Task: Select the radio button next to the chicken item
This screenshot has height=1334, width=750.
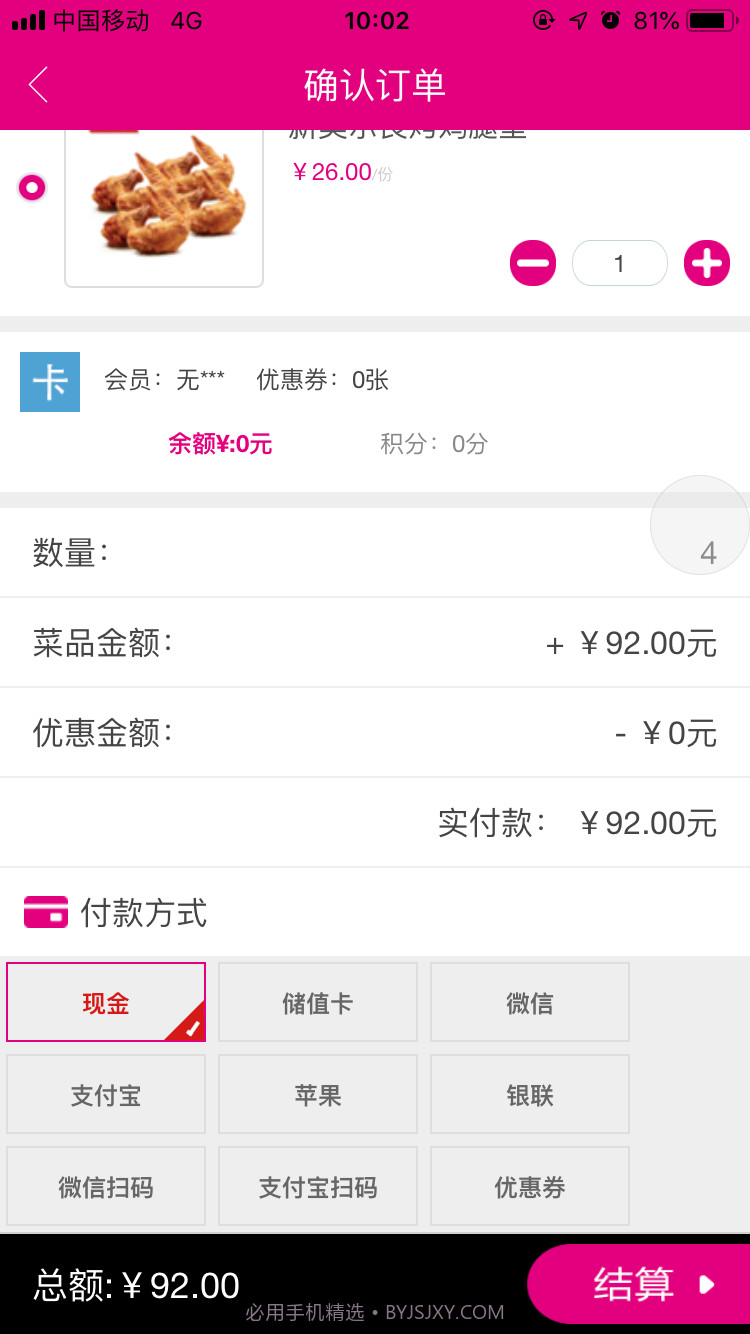Action: click(x=31, y=187)
